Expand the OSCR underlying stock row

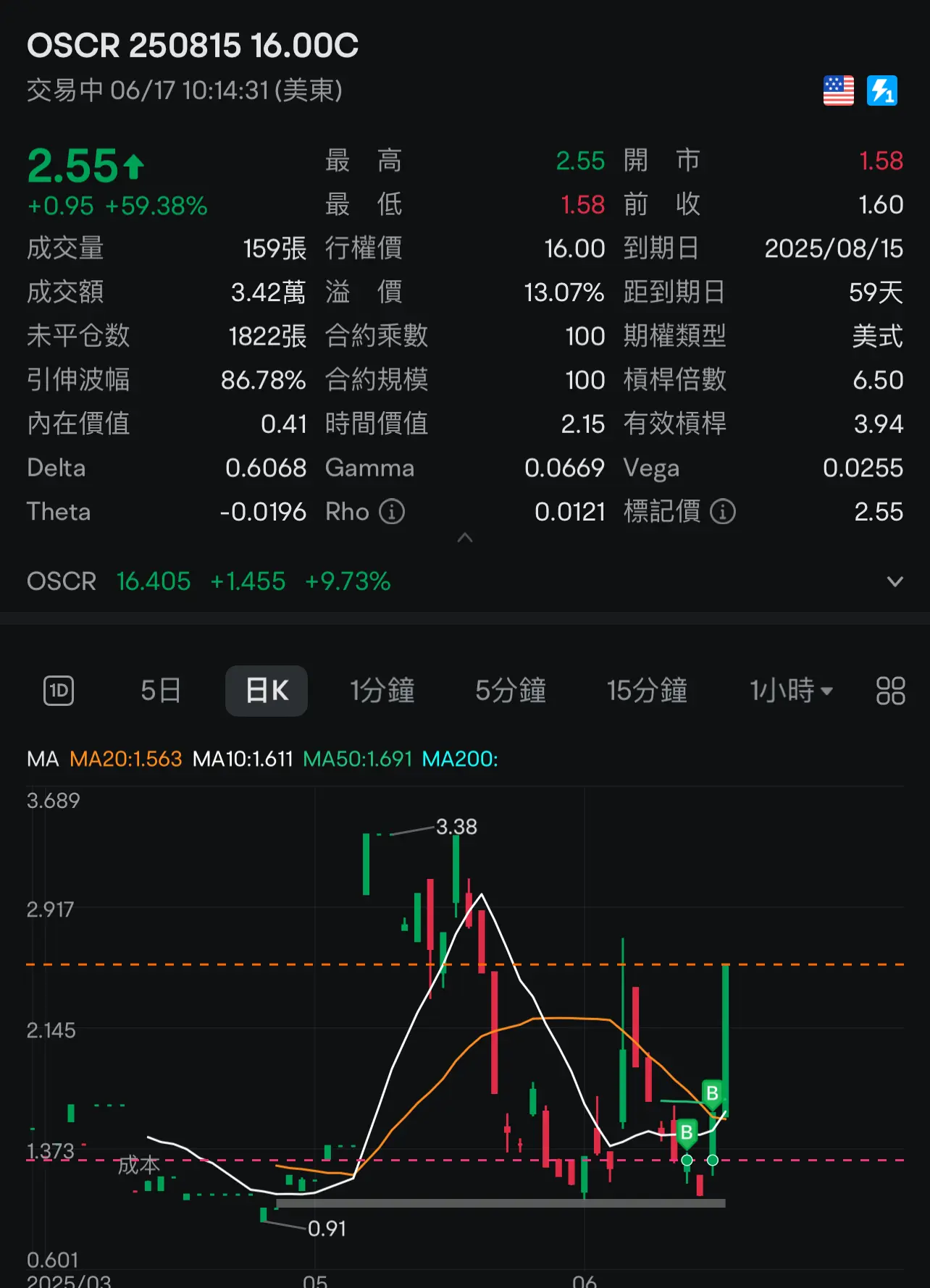pyautogui.click(x=895, y=581)
